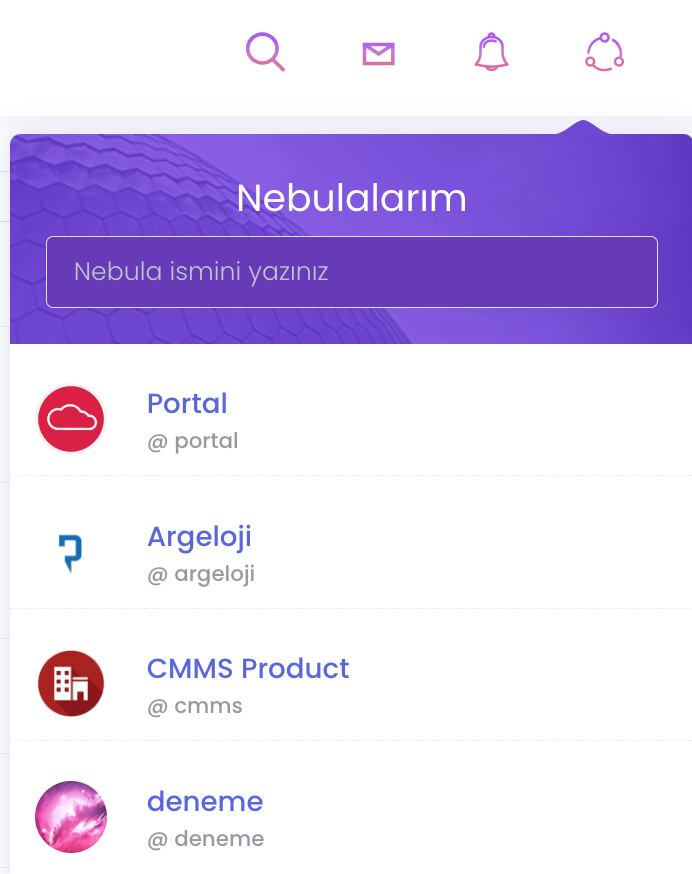Focus the 'Nebula ismini yazınız' search field
The image size is (692, 874).
click(351, 272)
